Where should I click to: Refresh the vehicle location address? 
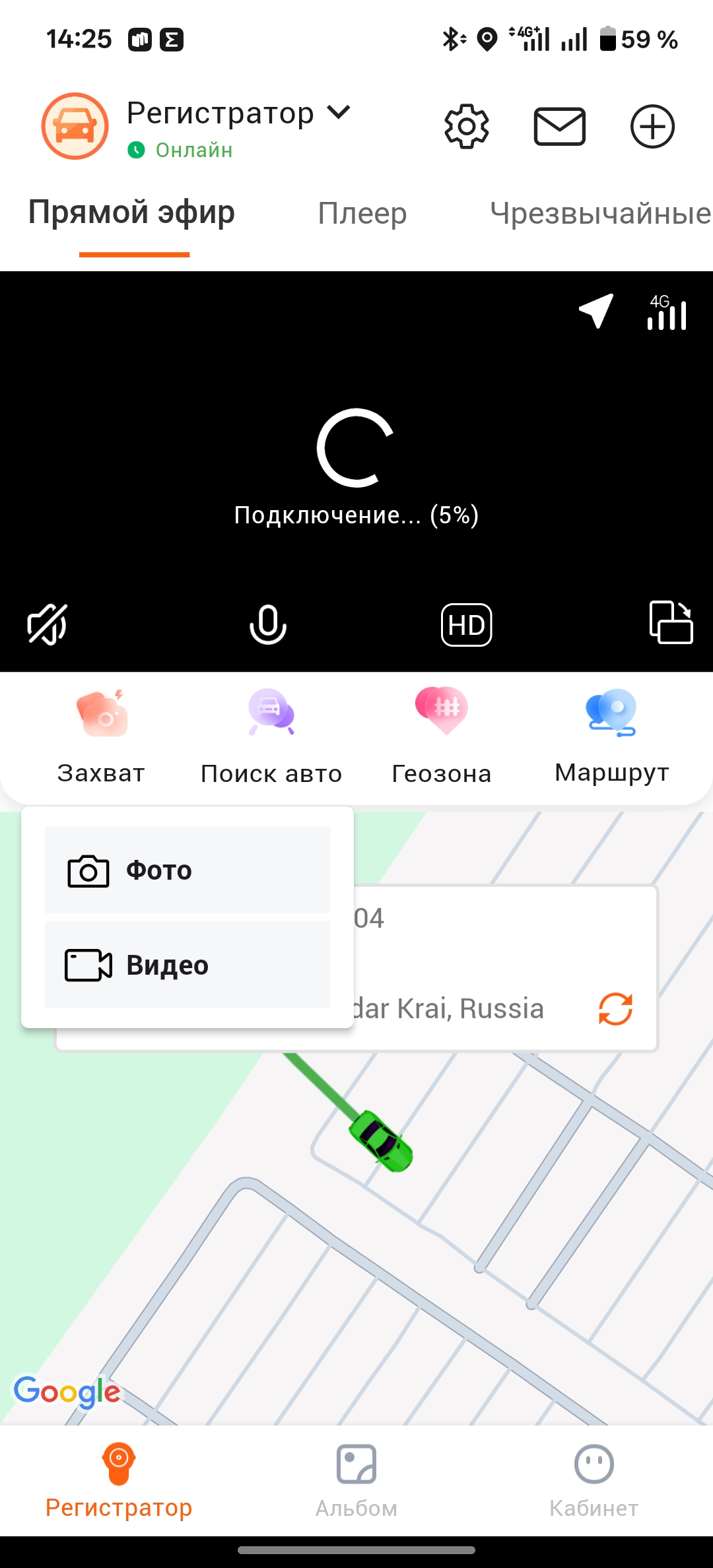point(615,1009)
